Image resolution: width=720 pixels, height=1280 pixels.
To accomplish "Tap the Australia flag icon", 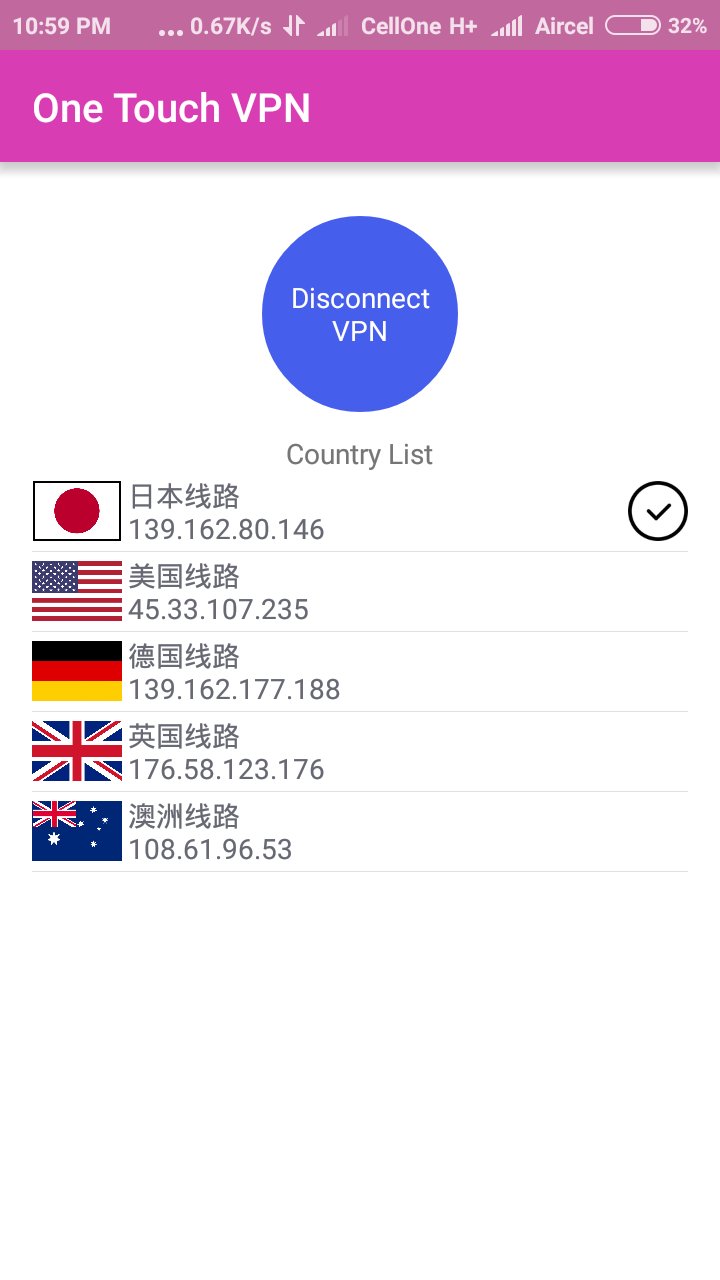I will [x=76, y=831].
